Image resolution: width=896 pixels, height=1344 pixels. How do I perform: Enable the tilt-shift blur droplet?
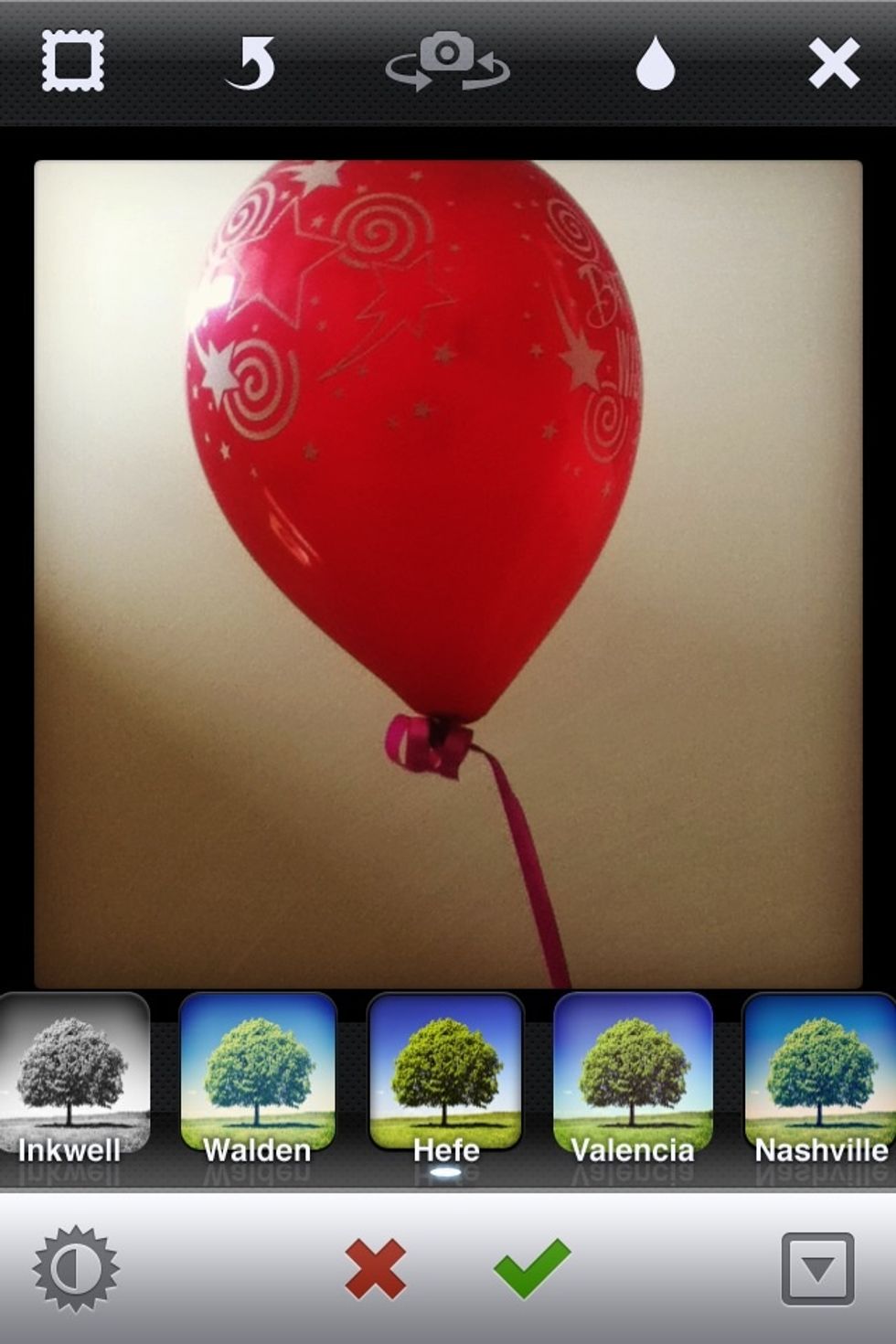pyautogui.click(x=655, y=63)
